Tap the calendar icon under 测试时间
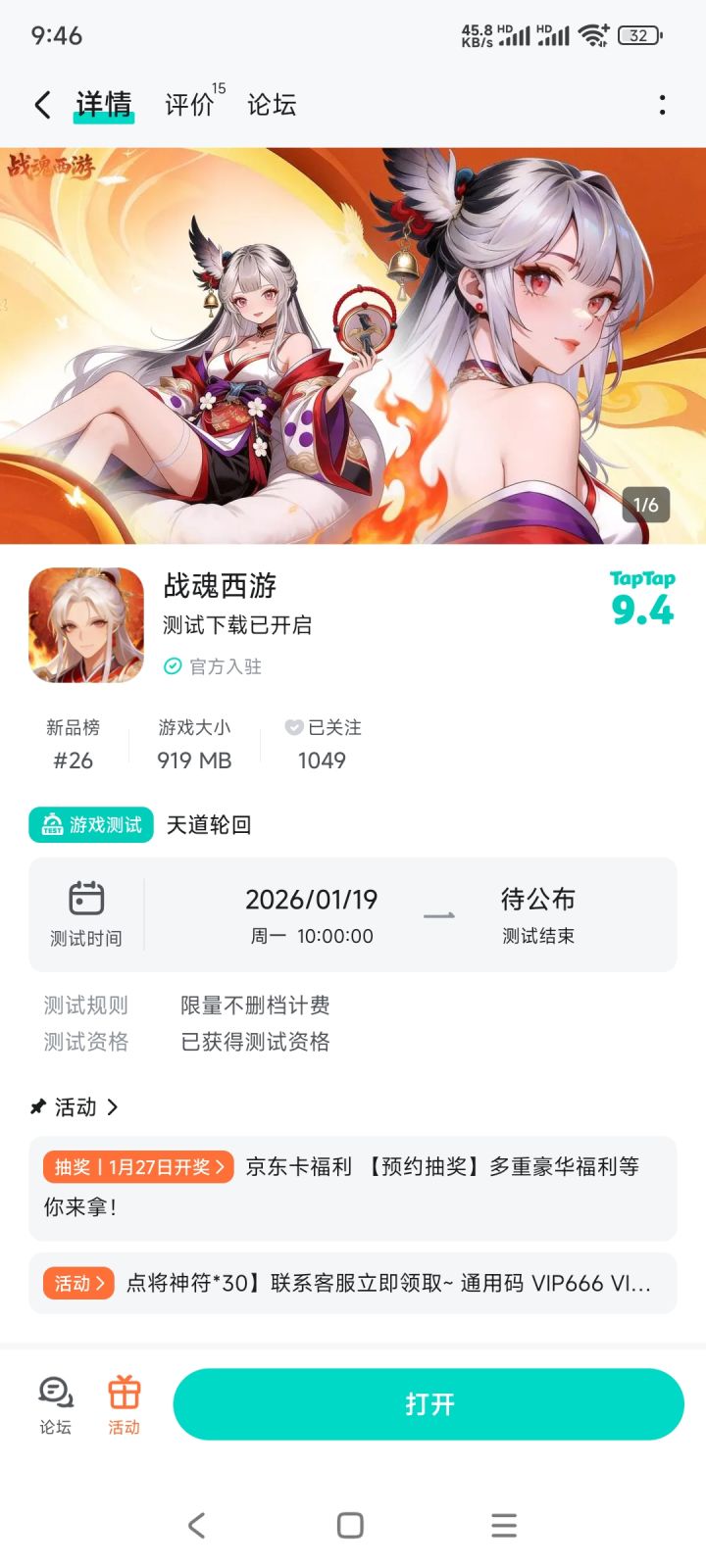The image size is (706, 1568). click(86, 897)
